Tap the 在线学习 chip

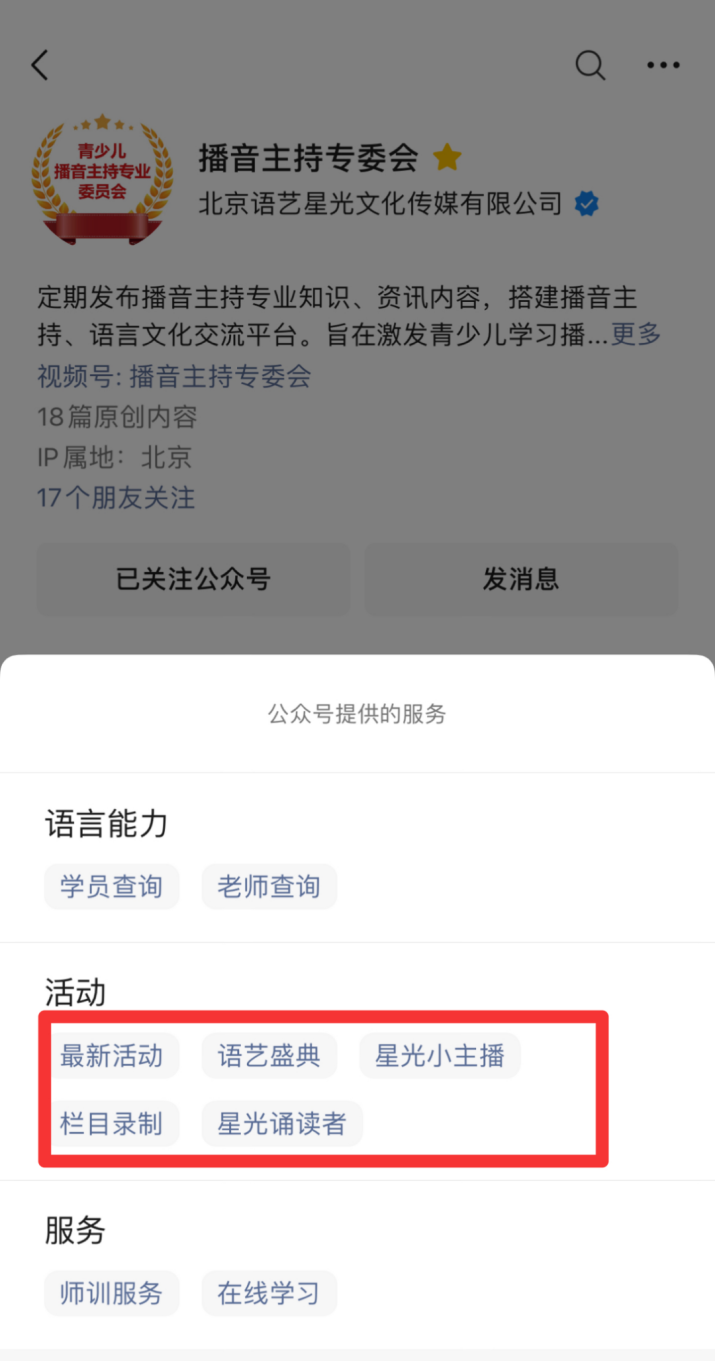tap(269, 1293)
